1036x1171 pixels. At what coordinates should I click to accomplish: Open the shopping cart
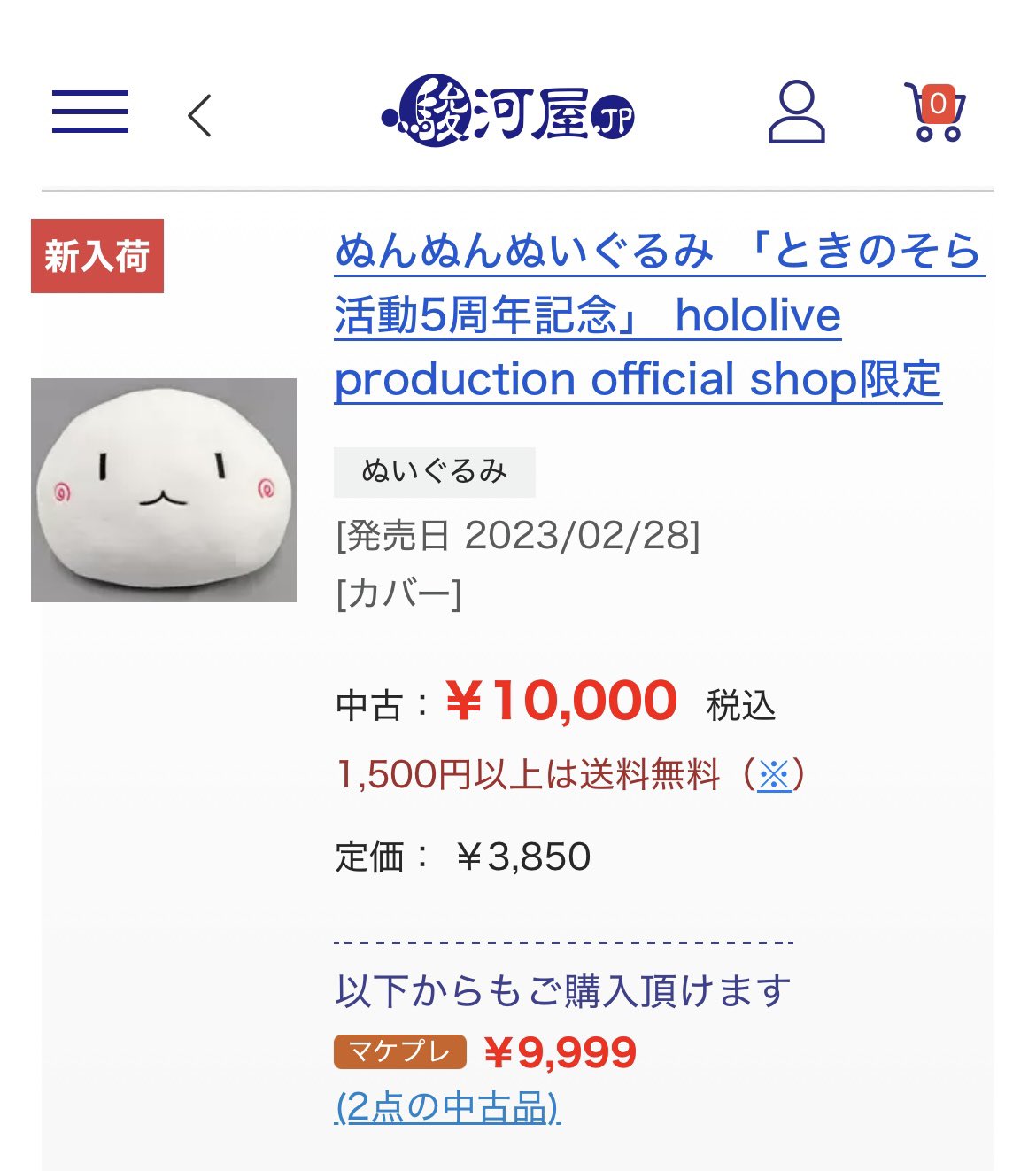click(x=934, y=112)
